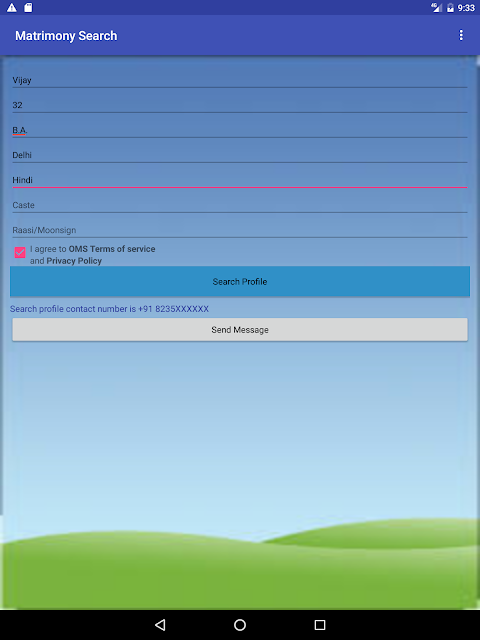Edit the city field showing Delhi
The image size is (480, 640).
coord(240,155)
